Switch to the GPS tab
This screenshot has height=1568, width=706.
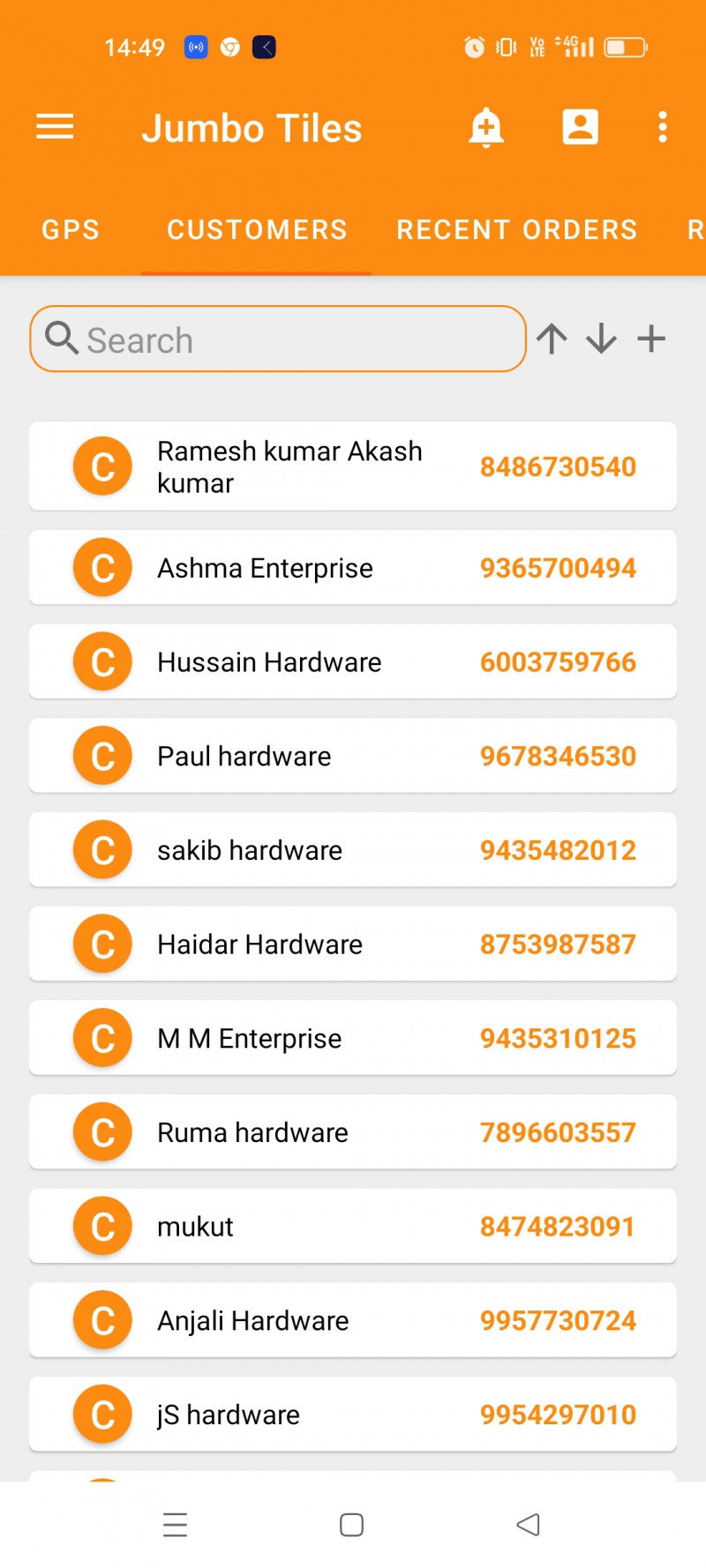click(71, 229)
